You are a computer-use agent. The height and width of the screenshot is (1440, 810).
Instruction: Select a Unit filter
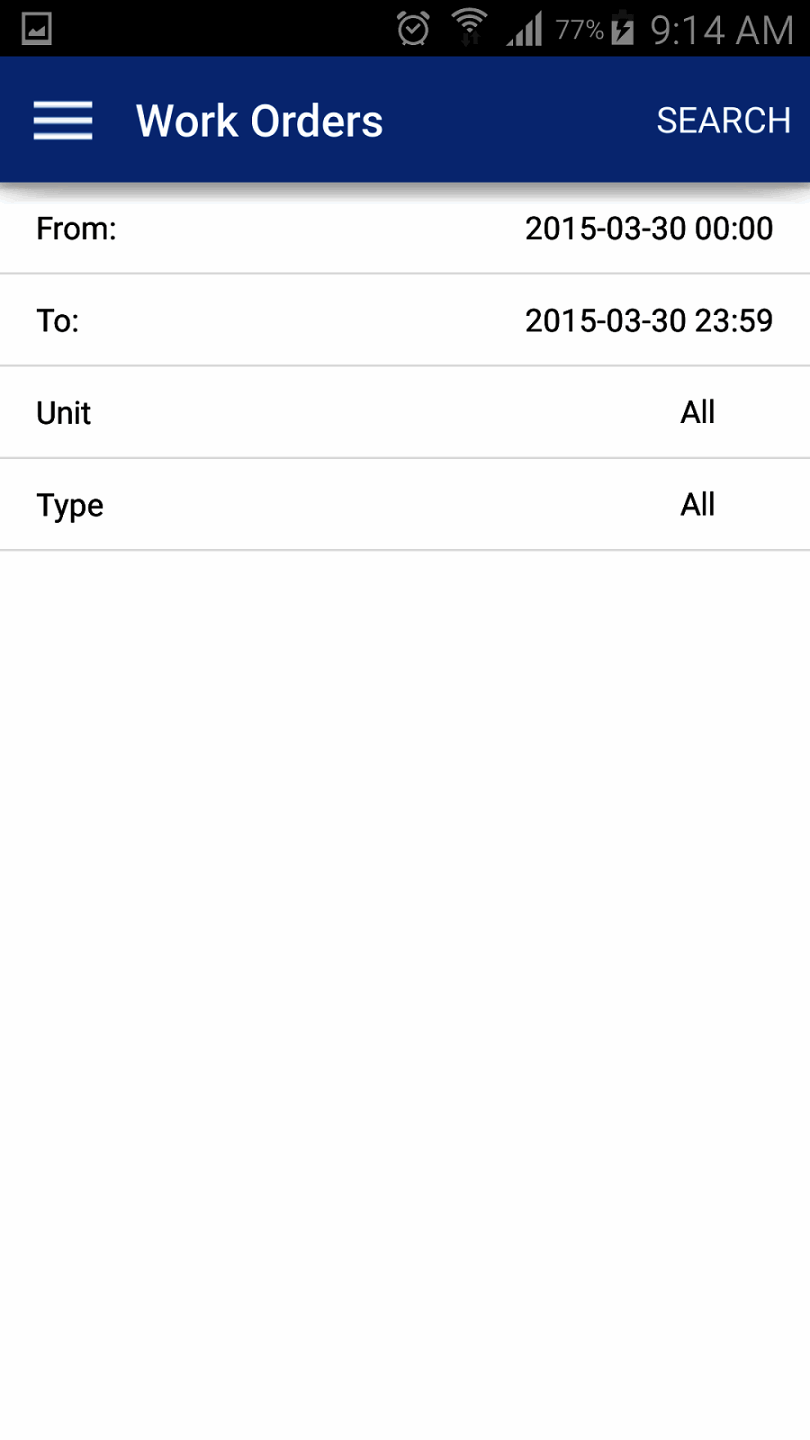[x=697, y=412]
